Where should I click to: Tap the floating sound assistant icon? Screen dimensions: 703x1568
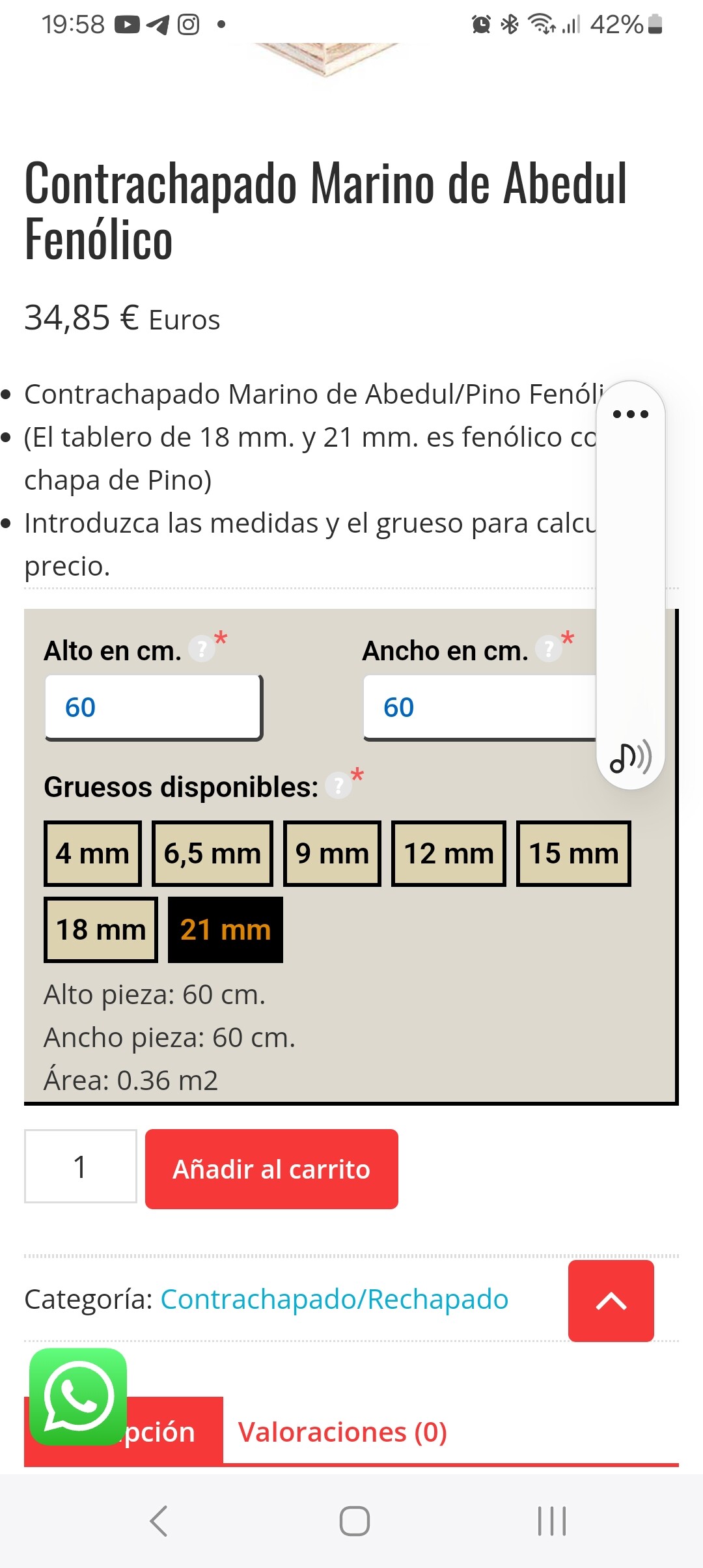pos(630,757)
